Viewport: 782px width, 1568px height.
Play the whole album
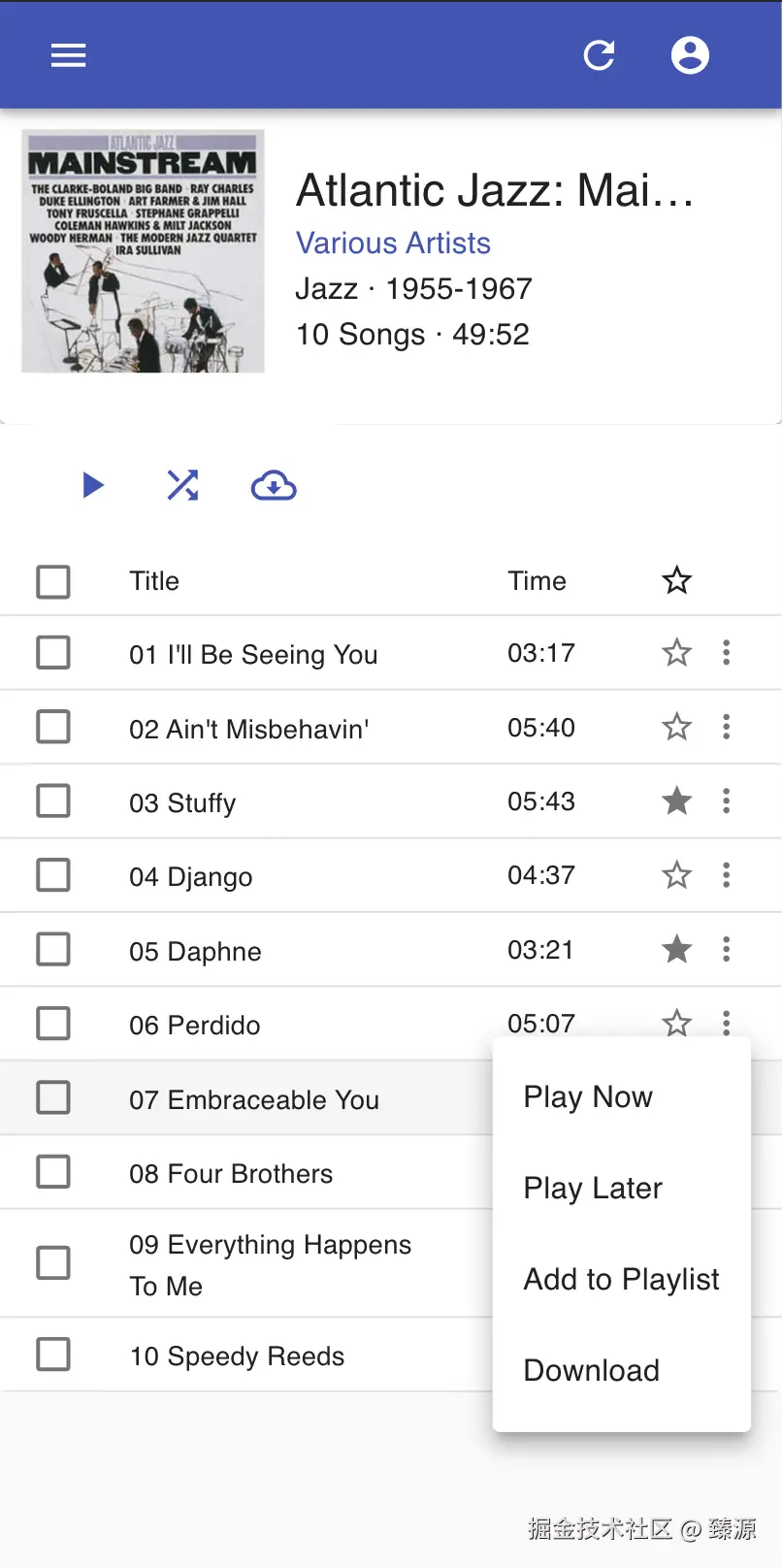point(93,485)
